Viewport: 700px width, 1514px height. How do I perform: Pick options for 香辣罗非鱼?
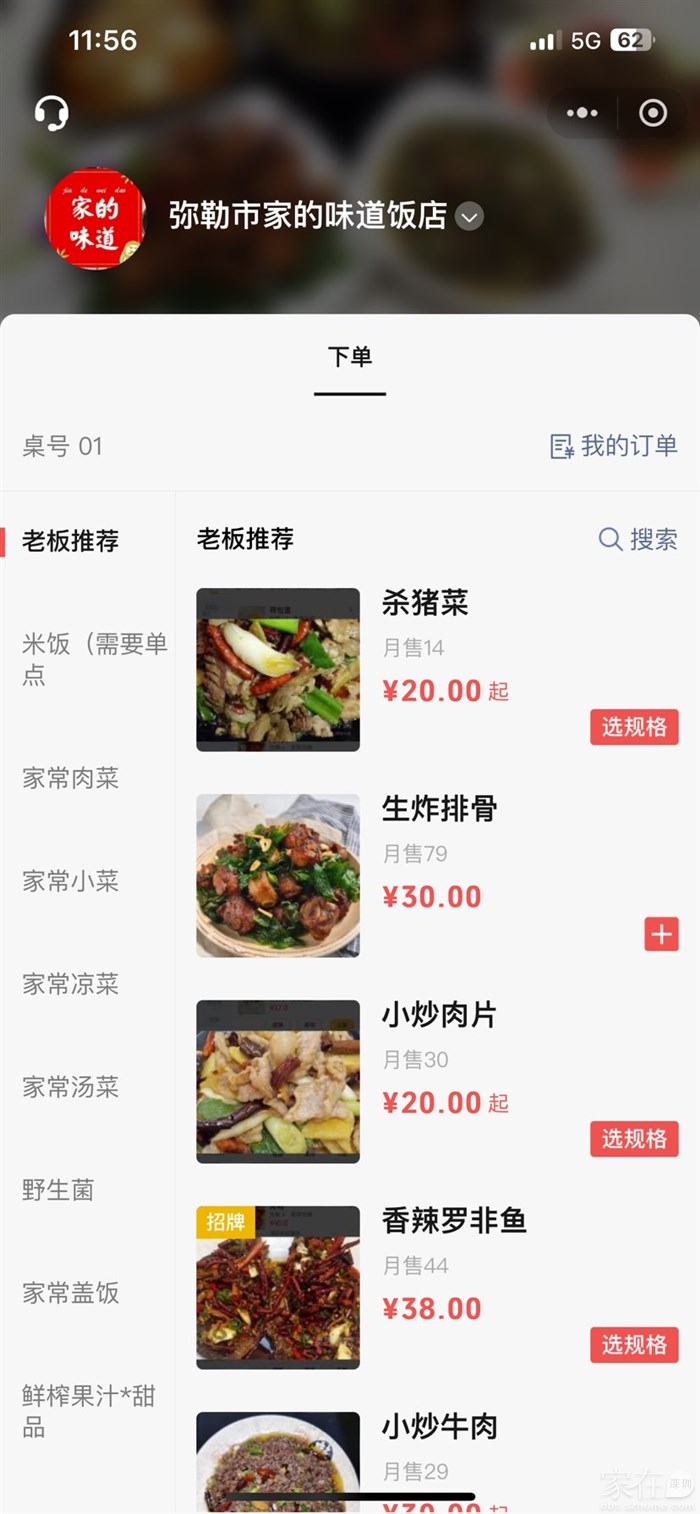pyautogui.click(x=634, y=1345)
